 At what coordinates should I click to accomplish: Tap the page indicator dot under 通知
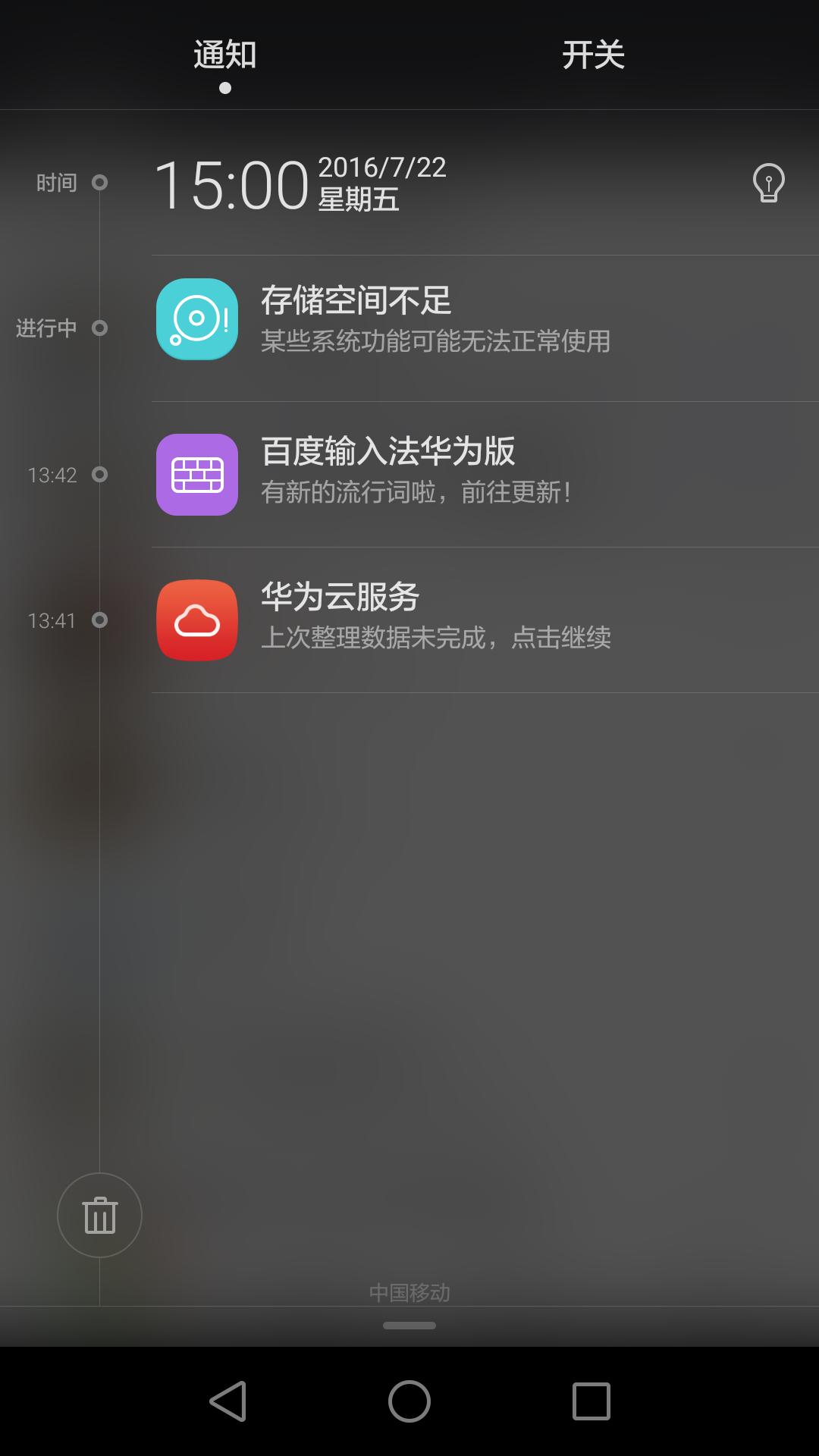(225, 88)
